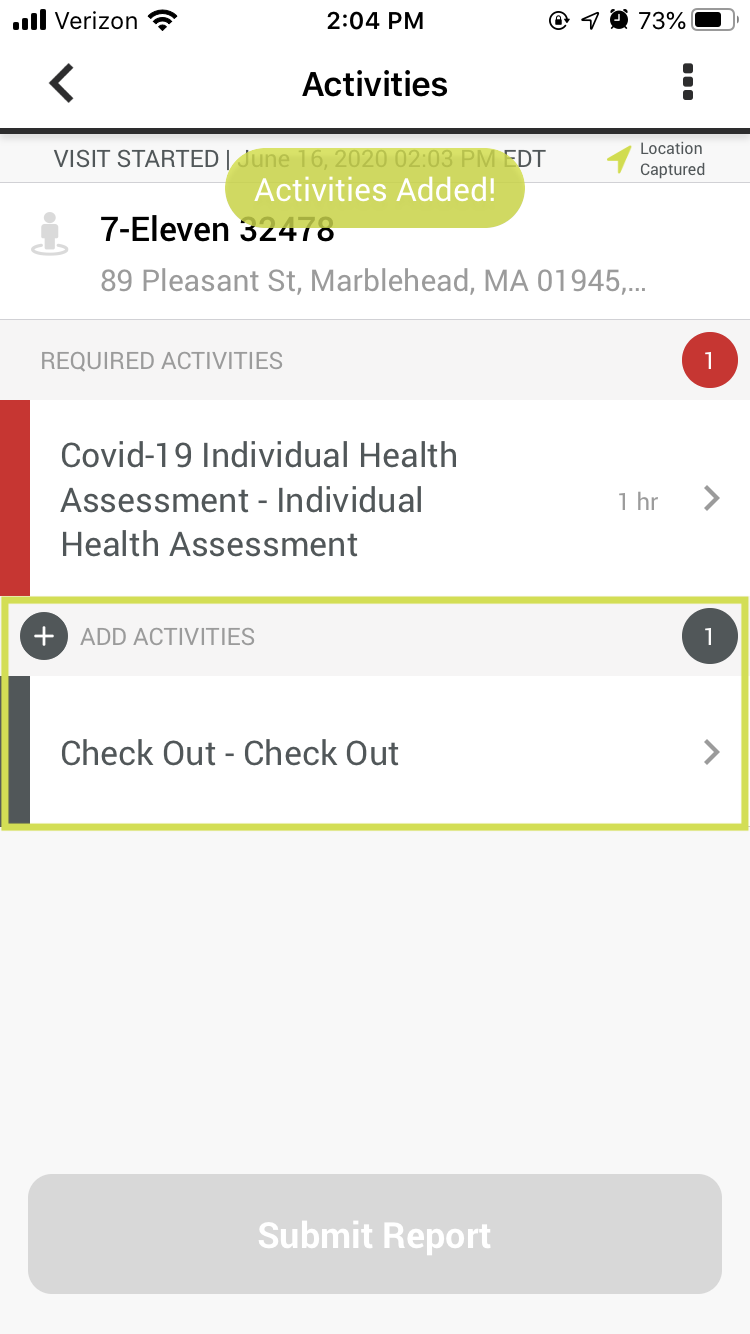Screen dimensions: 750x1334
Task: Open the three-dot overflow menu
Action: (687, 83)
